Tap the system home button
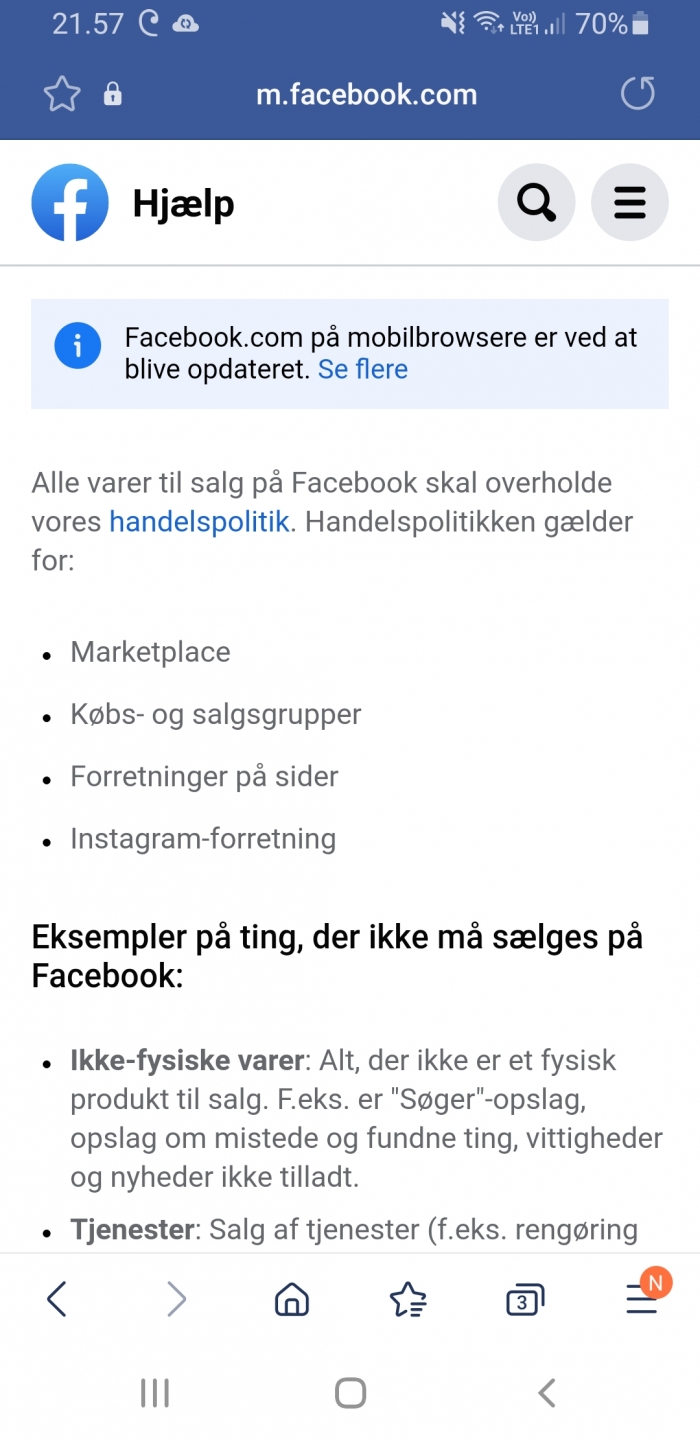Image resolution: width=700 pixels, height=1439 pixels. [x=350, y=1392]
